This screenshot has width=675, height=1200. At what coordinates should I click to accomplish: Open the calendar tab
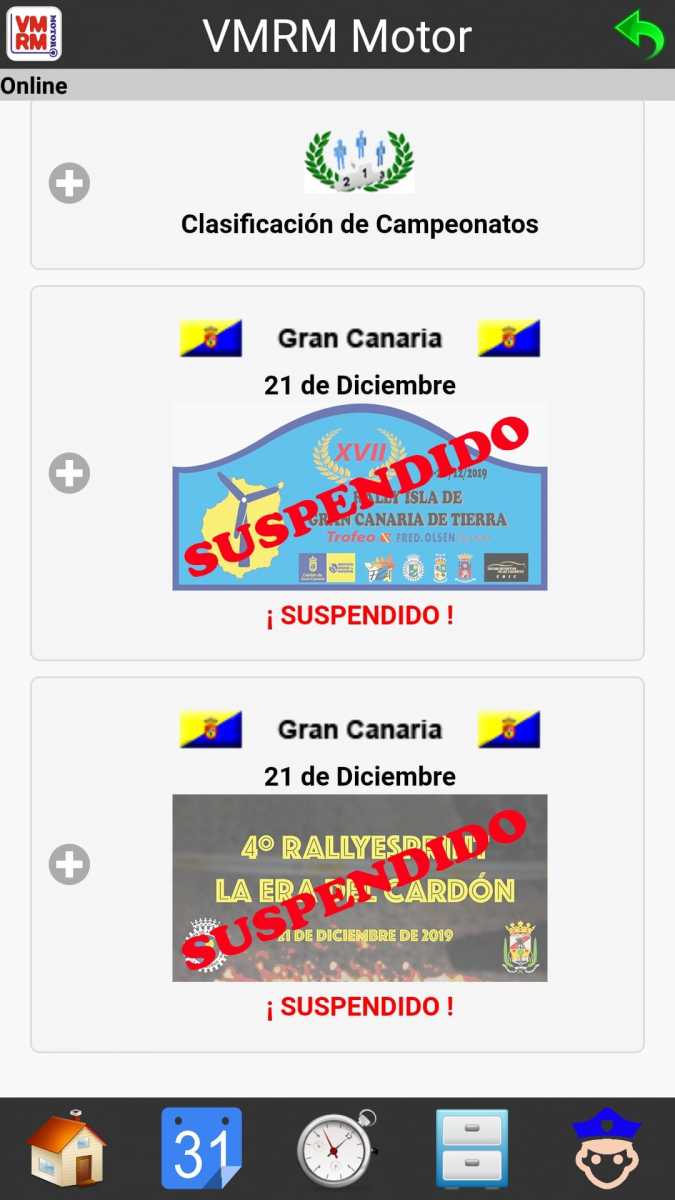click(x=202, y=1149)
